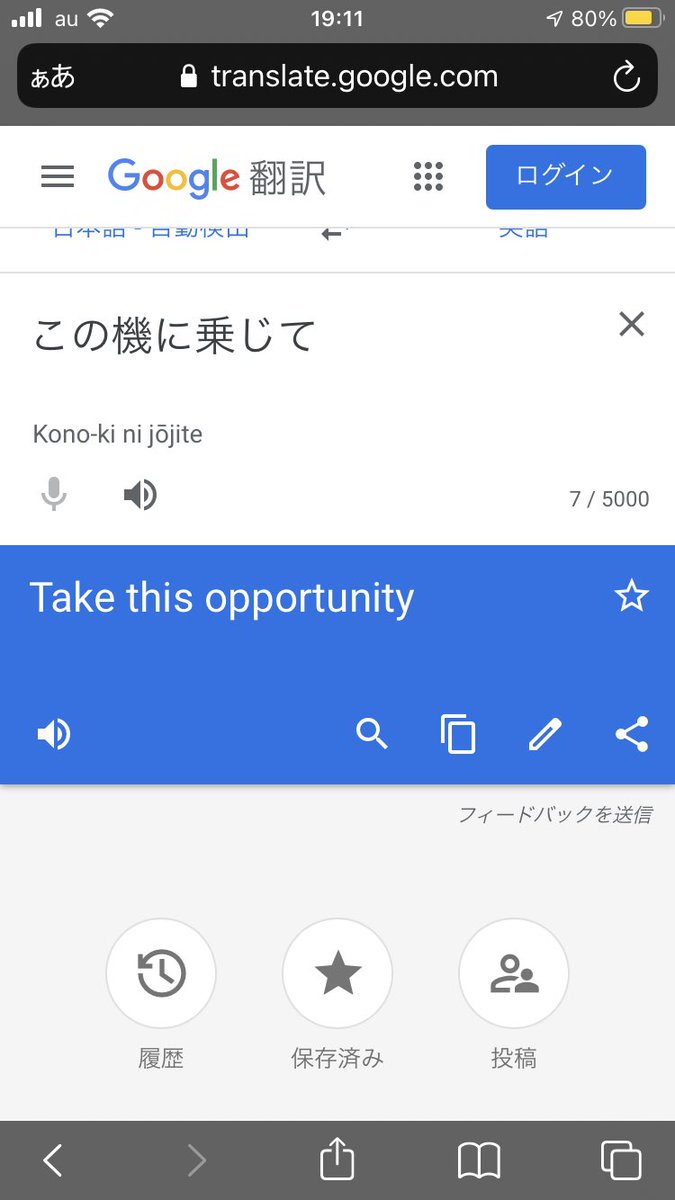The height and width of the screenshot is (1200, 675).
Task: Share the translation
Action: point(631,734)
